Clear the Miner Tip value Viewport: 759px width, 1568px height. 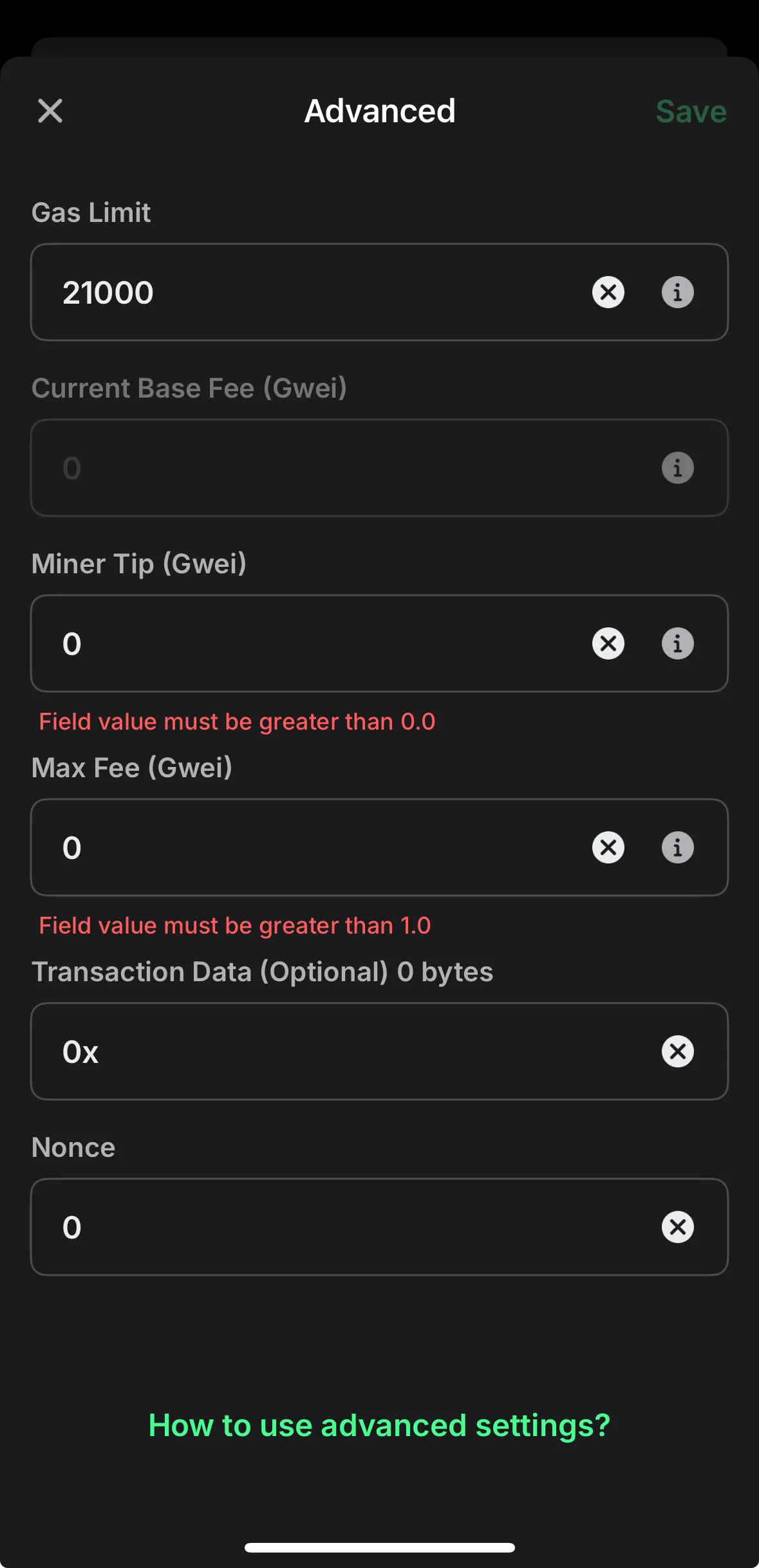click(x=607, y=643)
